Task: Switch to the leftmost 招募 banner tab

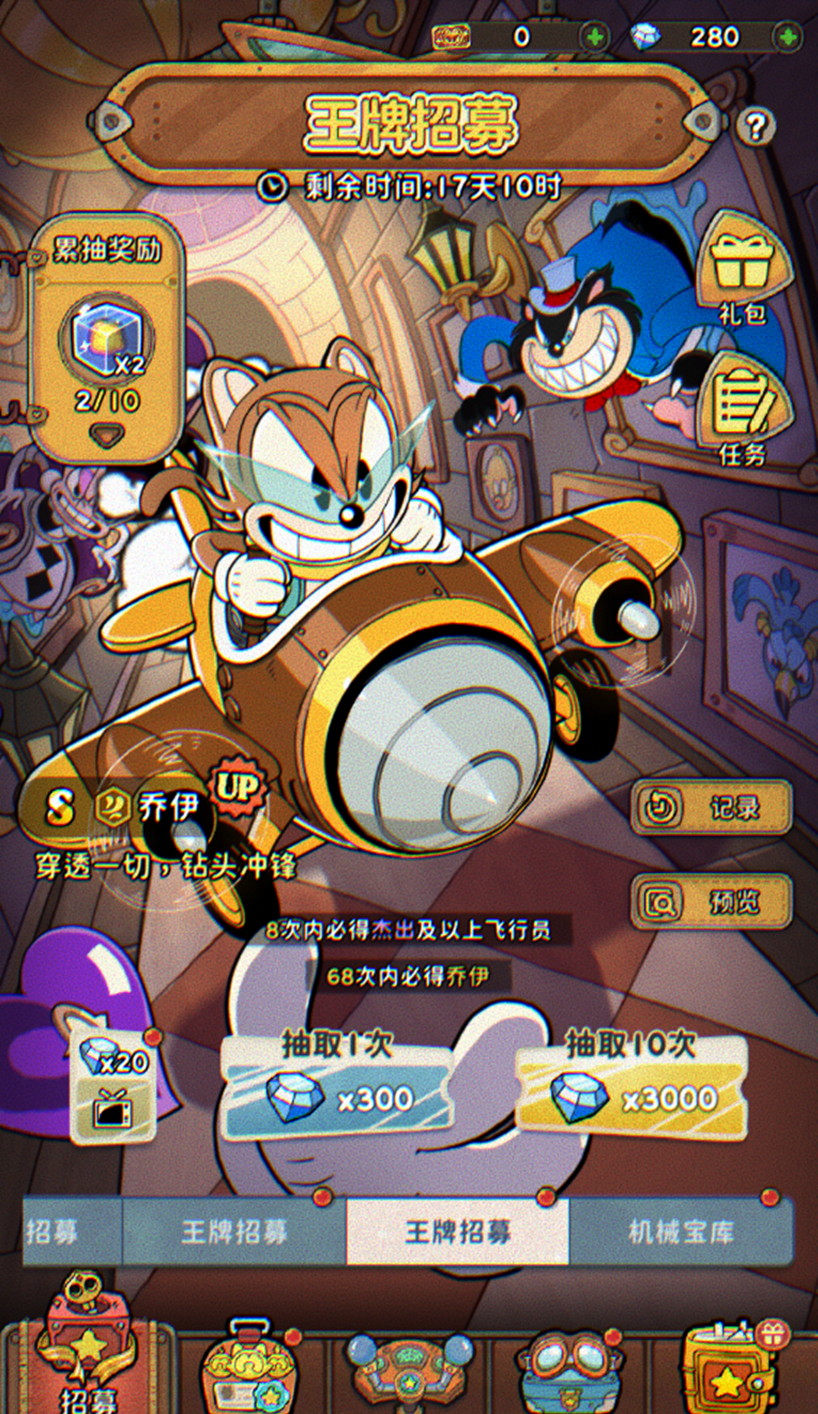Action: (60, 1231)
